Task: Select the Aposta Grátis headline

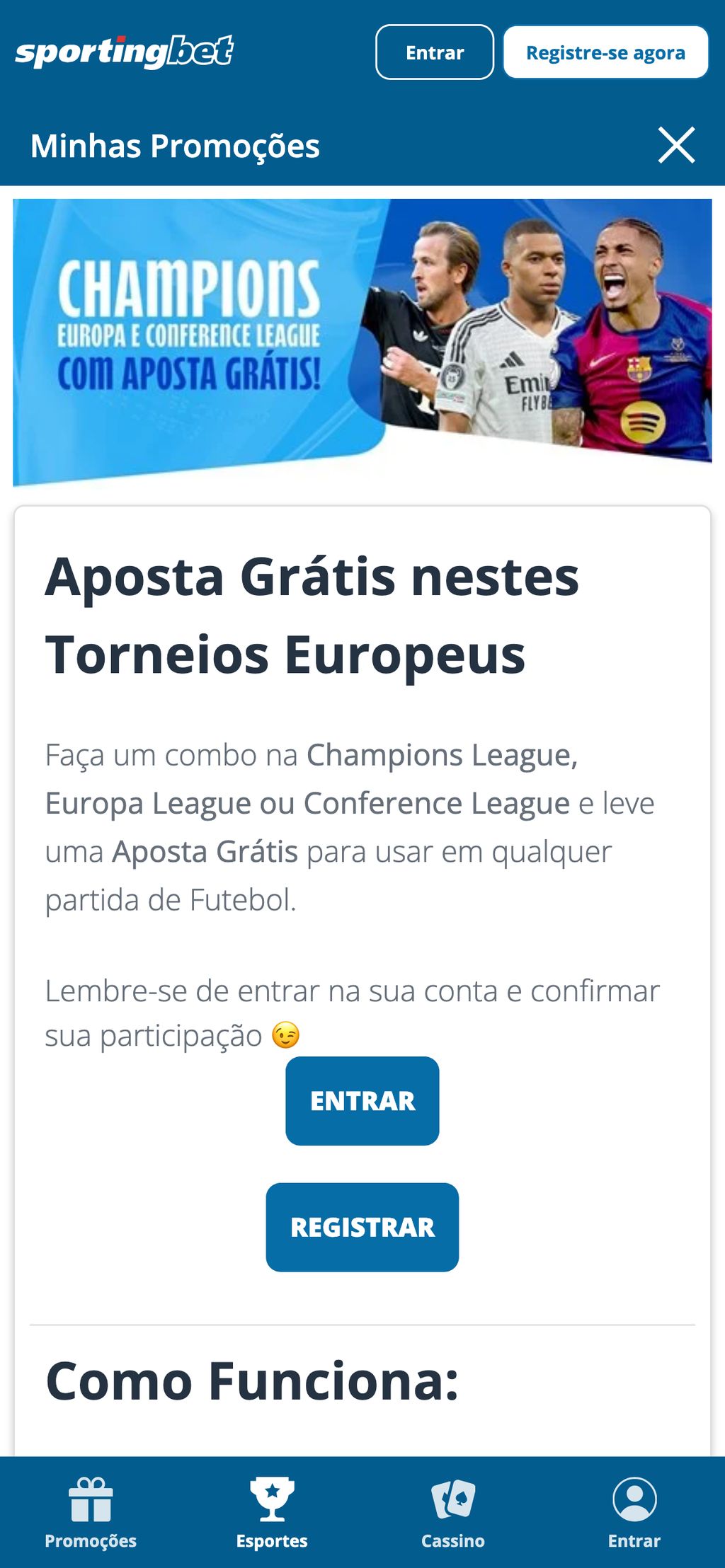Action: click(x=312, y=616)
